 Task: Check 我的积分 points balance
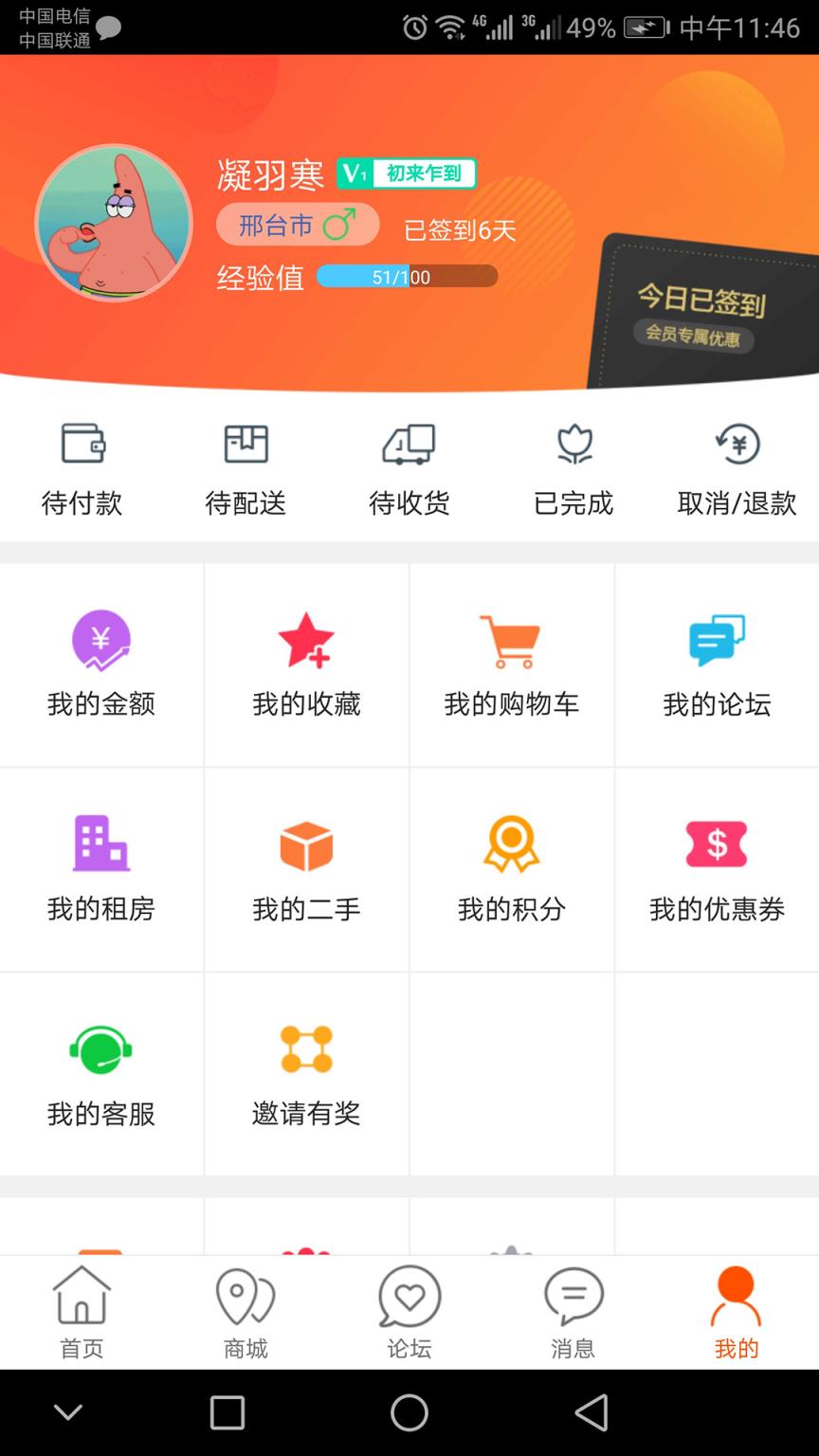512,868
